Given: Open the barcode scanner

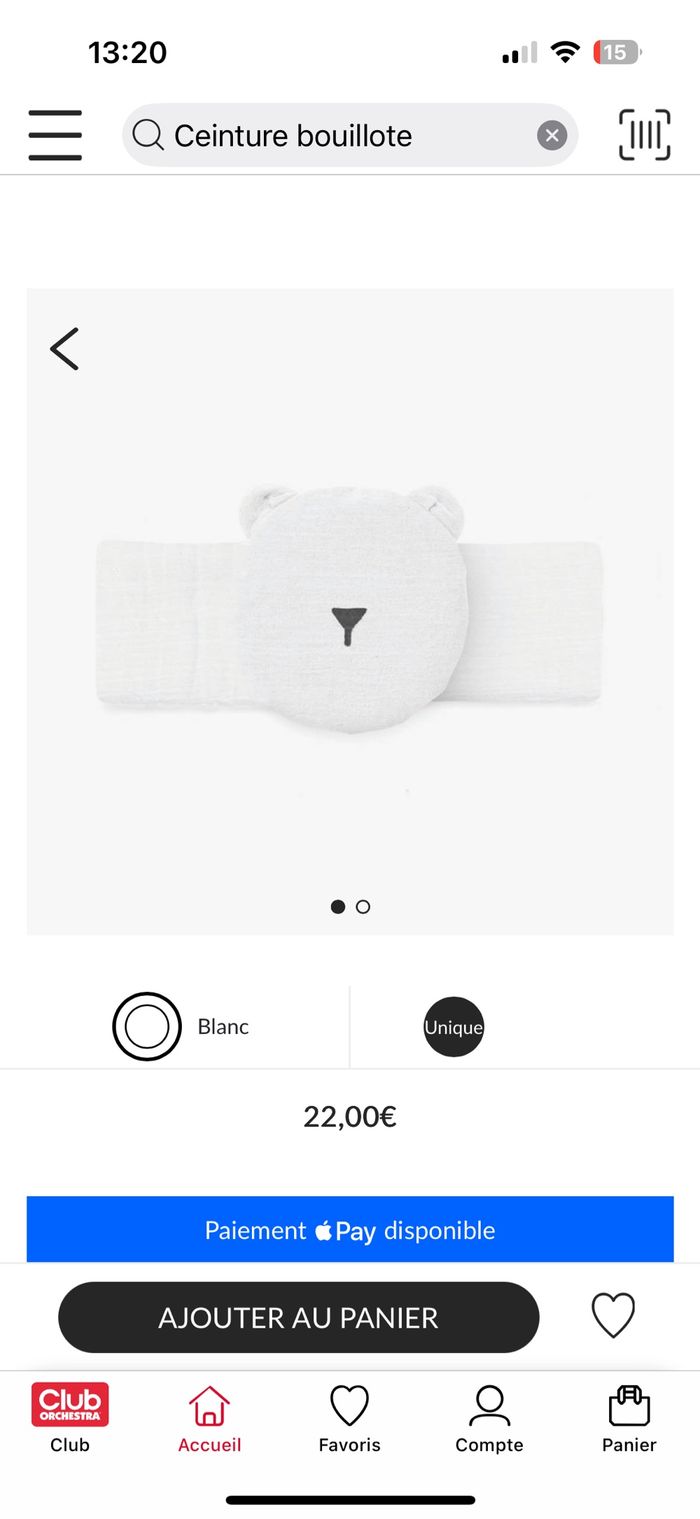Looking at the screenshot, I should [644, 135].
